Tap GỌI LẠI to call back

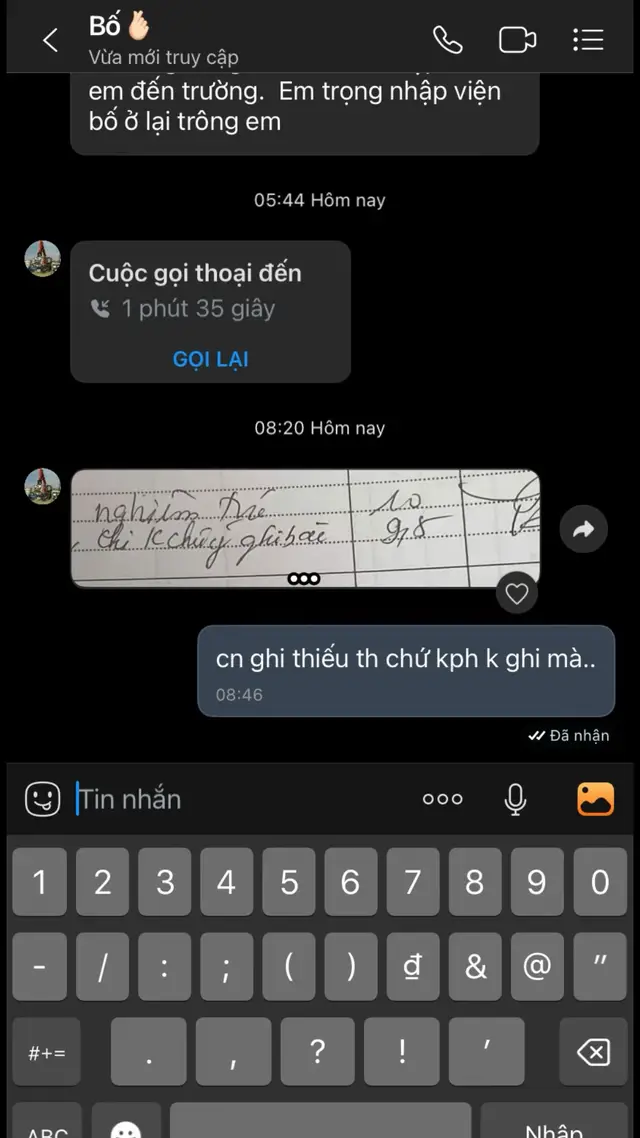pos(210,359)
